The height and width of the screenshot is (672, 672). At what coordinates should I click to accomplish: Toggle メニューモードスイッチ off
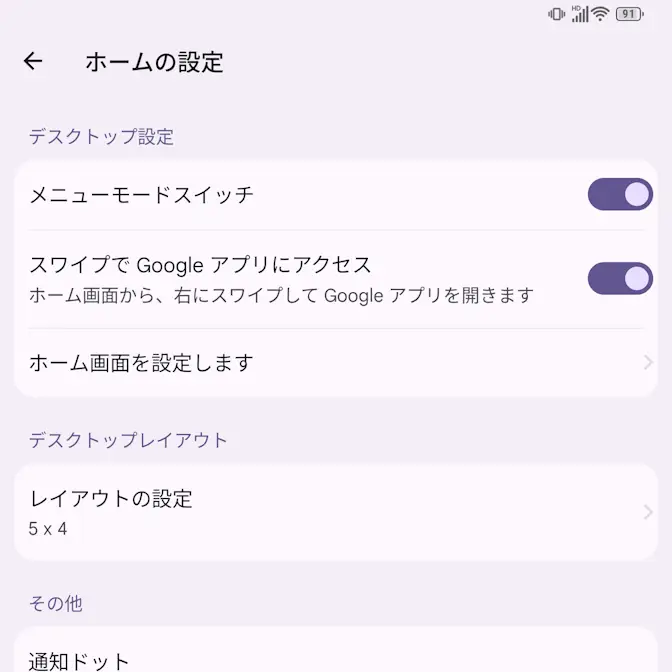[x=619, y=194]
